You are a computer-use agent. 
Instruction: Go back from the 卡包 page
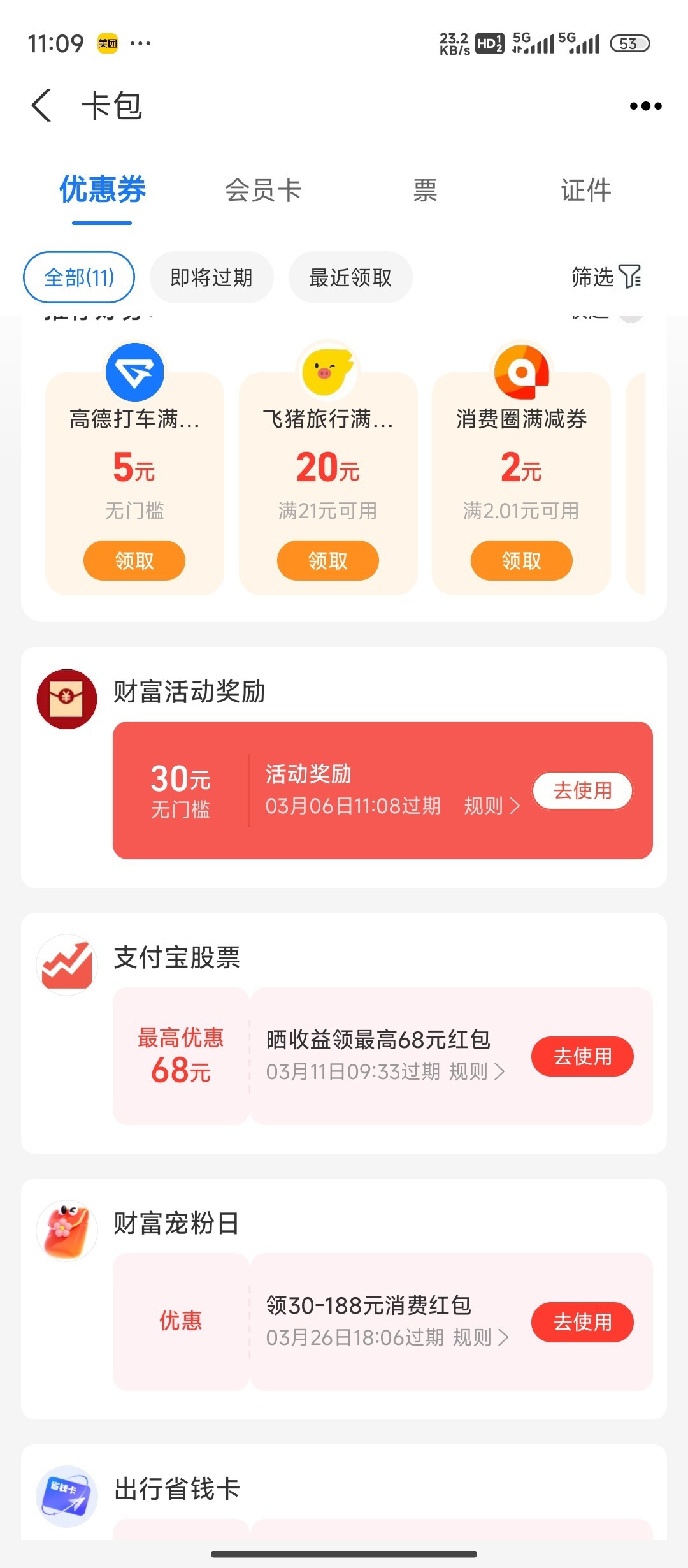click(x=42, y=106)
